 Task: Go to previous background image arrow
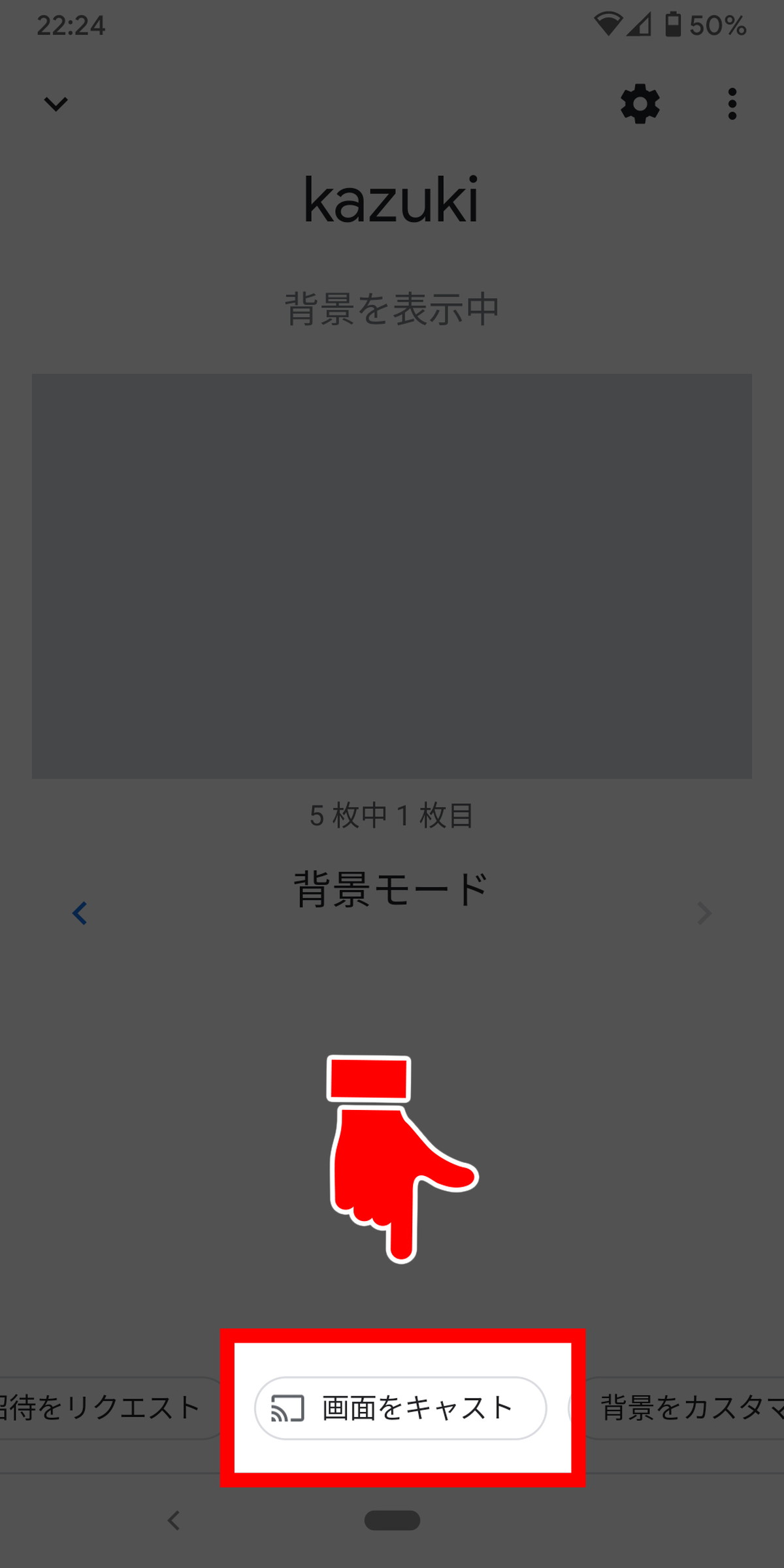click(80, 913)
